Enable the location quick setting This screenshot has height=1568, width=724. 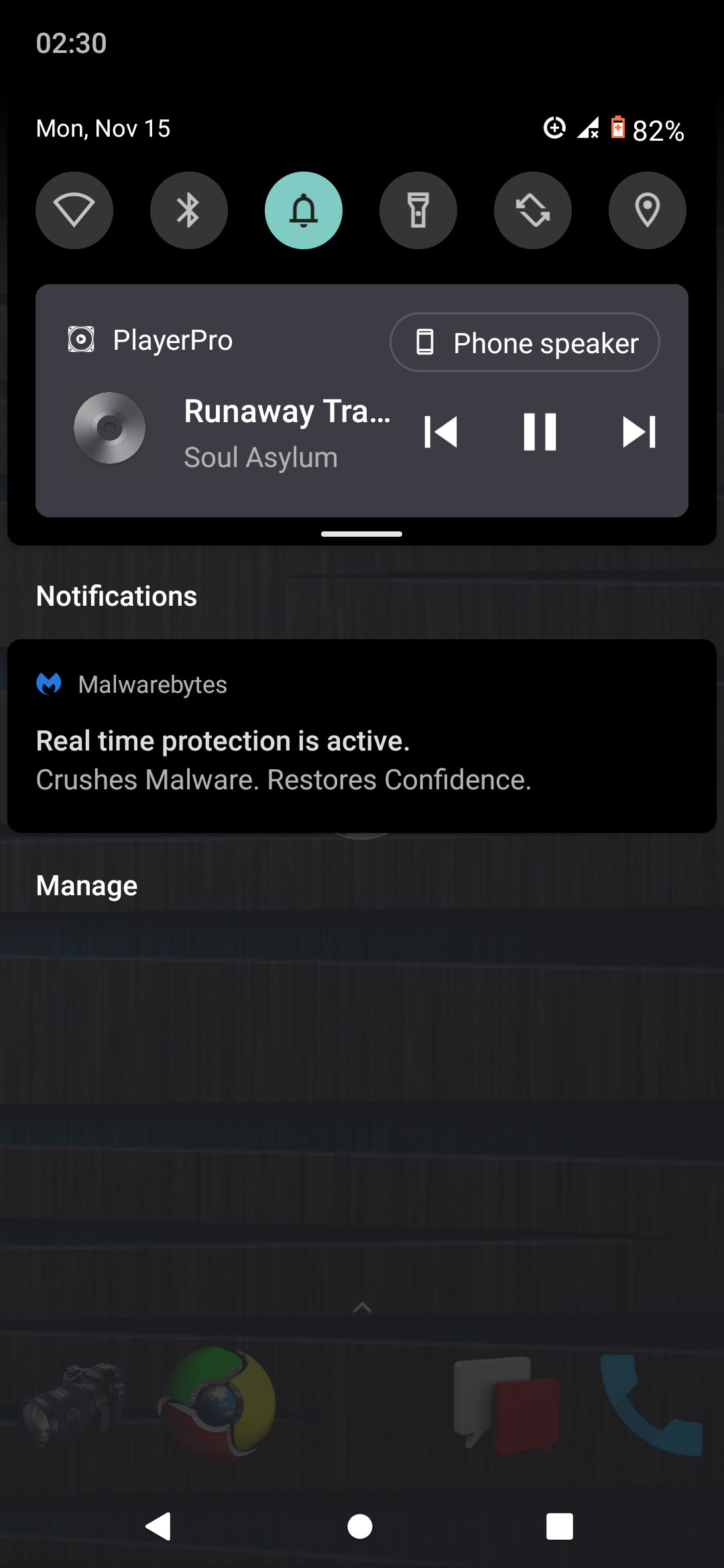tap(647, 210)
